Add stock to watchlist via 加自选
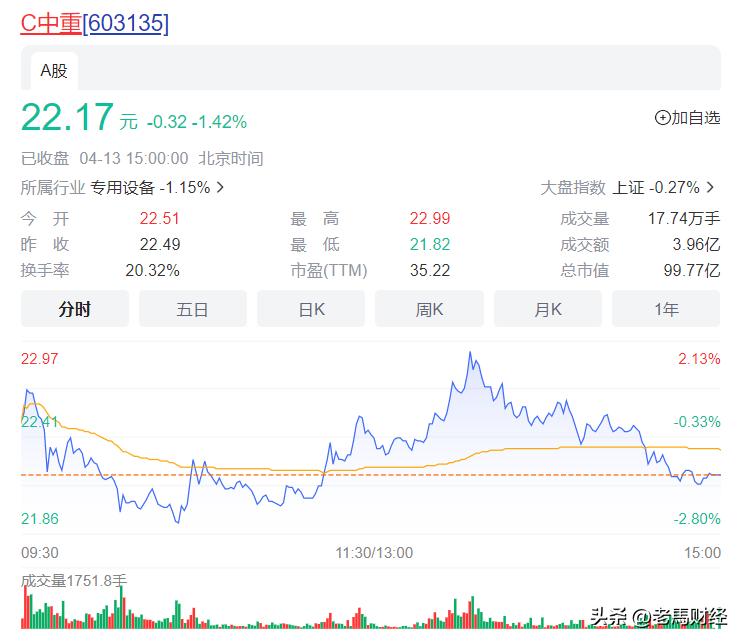 [x=687, y=118]
